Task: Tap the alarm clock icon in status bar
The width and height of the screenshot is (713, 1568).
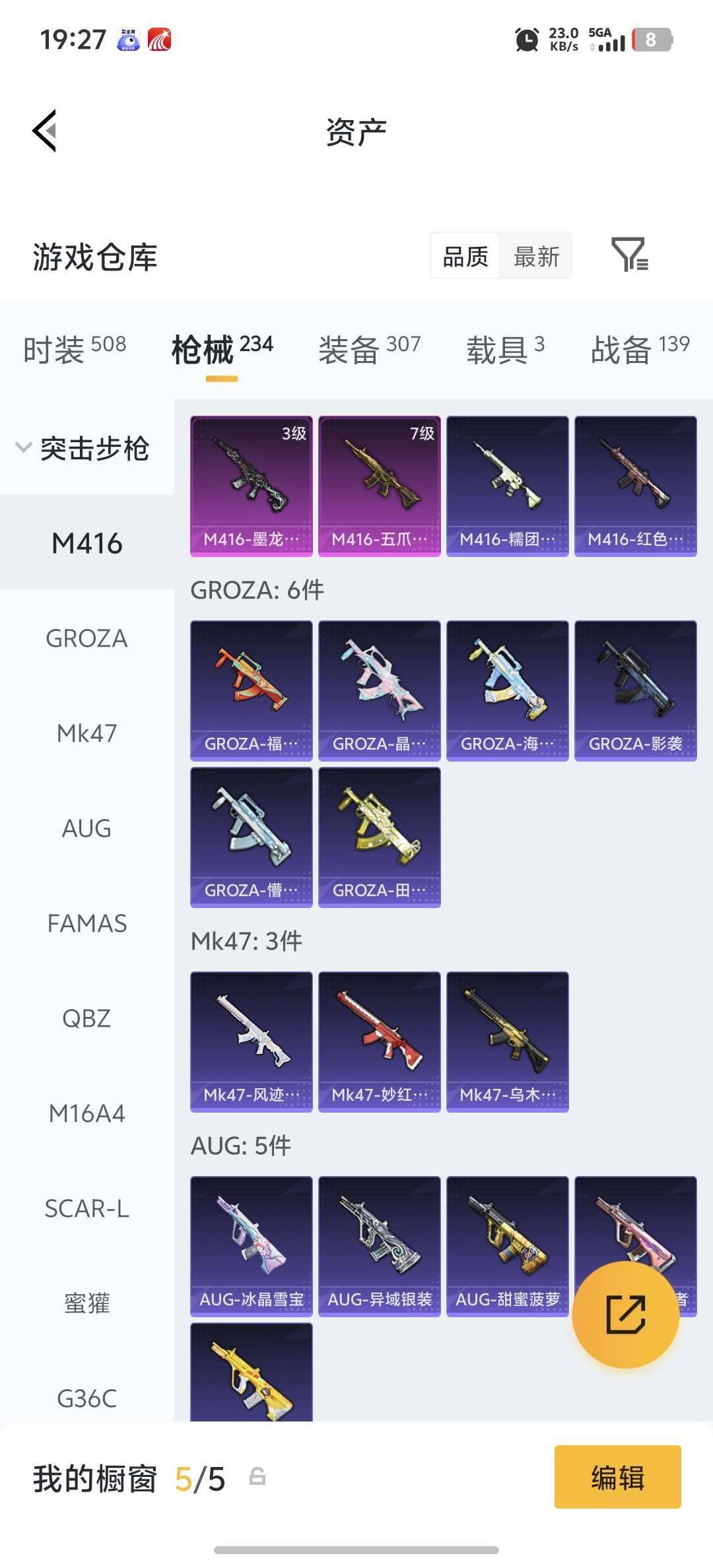Action: [x=526, y=41]
